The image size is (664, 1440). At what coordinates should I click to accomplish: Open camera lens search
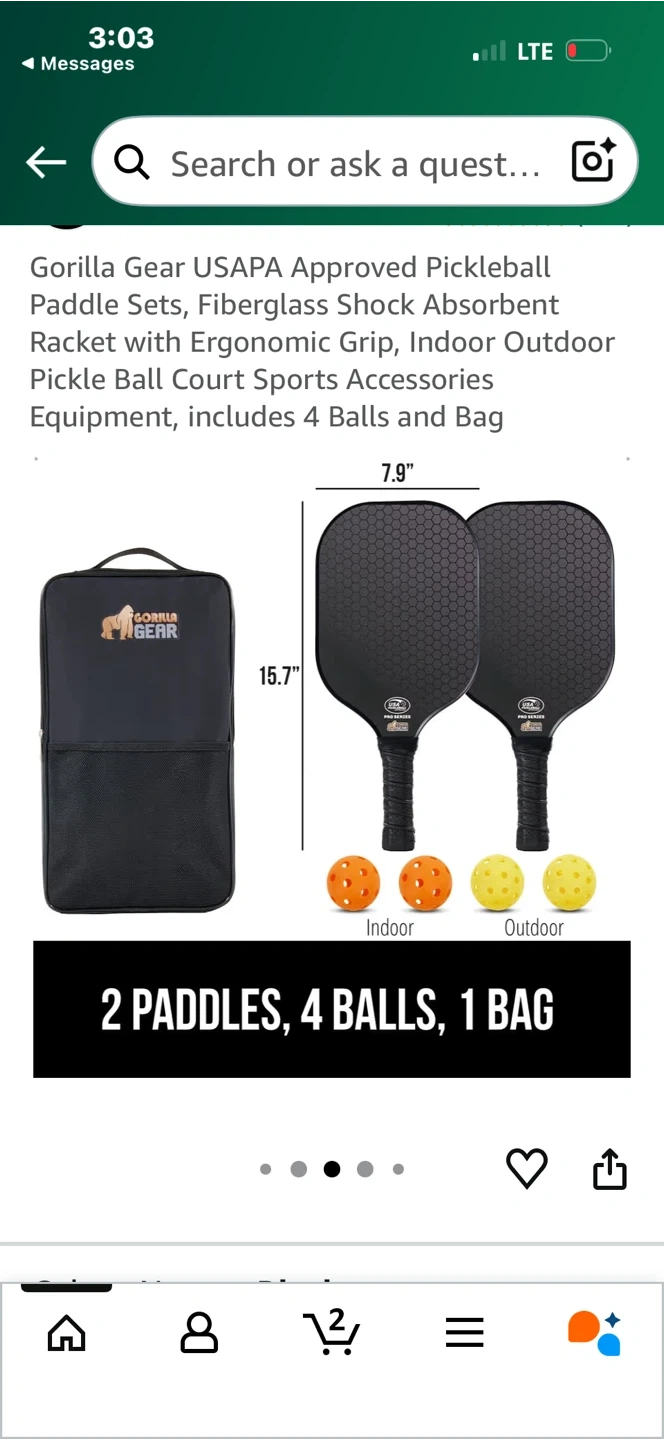592,162
